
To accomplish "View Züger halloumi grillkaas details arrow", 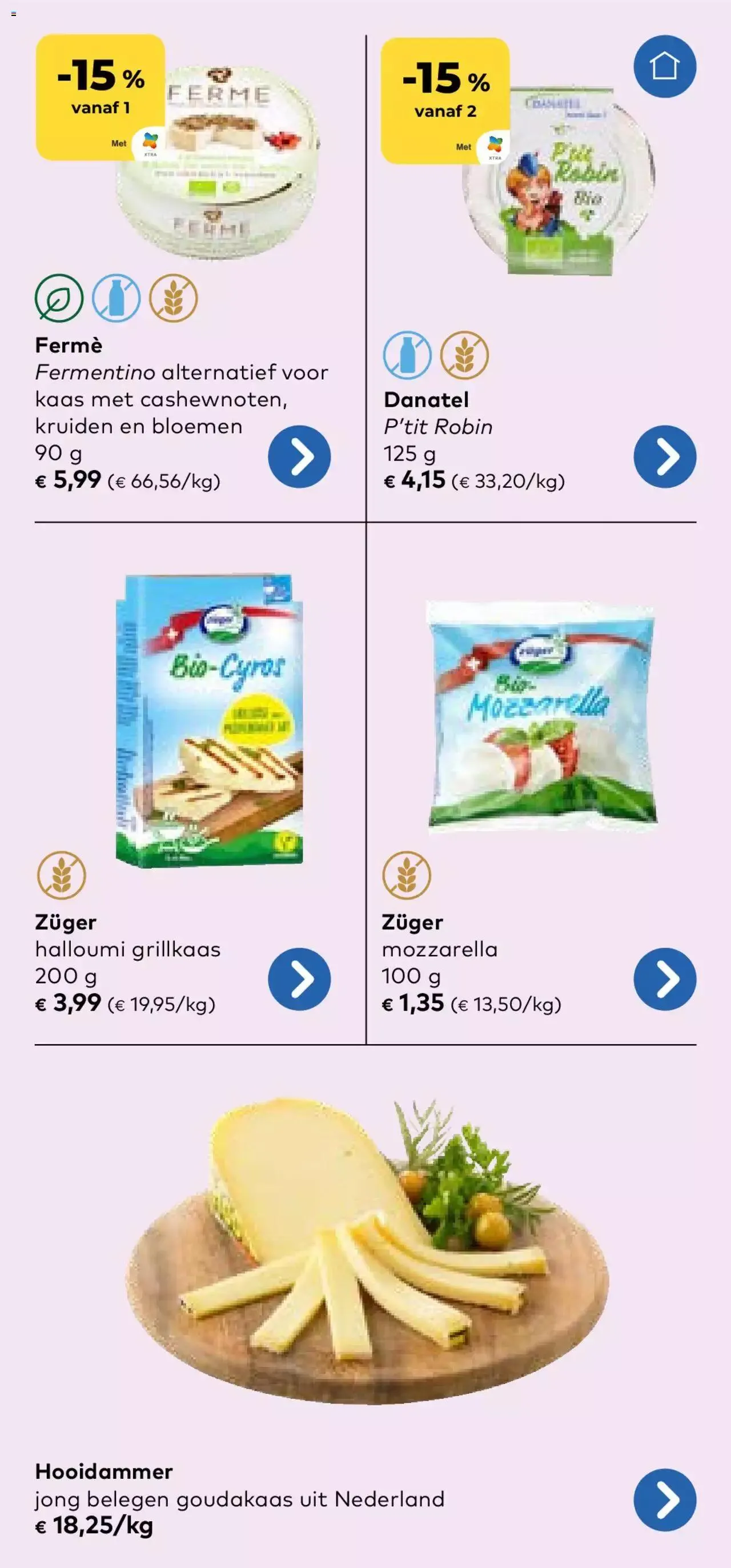I will 299,979.
